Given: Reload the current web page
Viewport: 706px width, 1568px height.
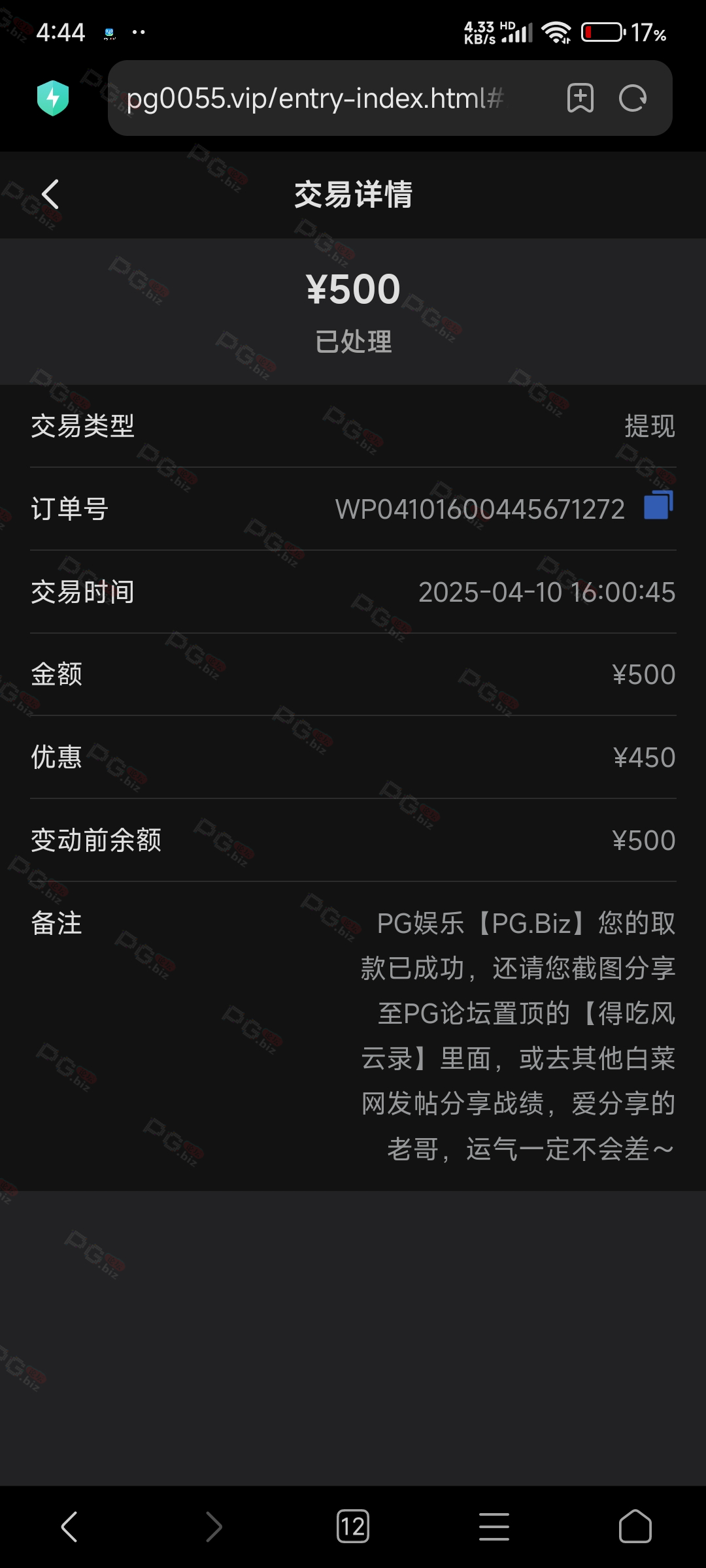Looking at the screenshot, I should [x=632, y=99].
